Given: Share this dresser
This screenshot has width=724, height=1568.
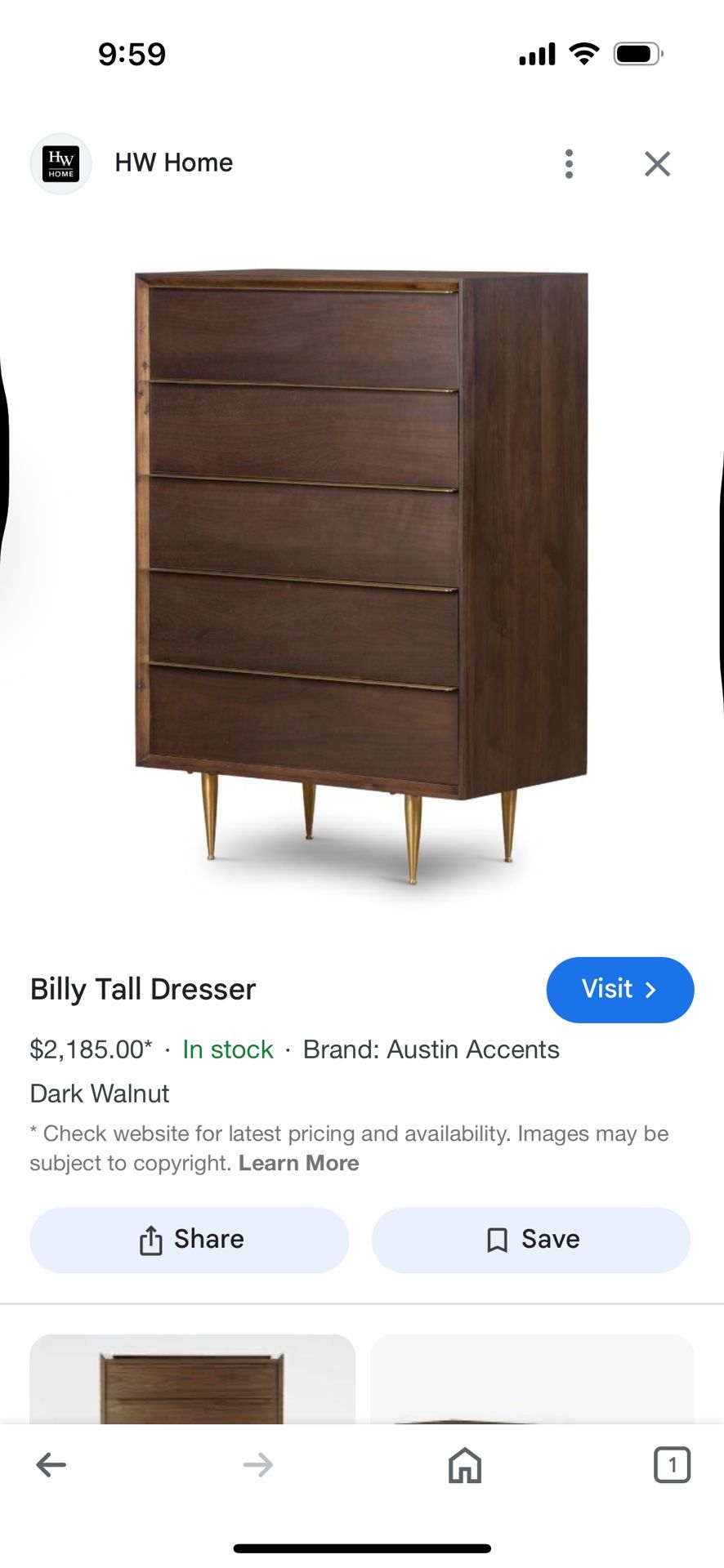Looking at the screenshot, I should coord(190,1239).
